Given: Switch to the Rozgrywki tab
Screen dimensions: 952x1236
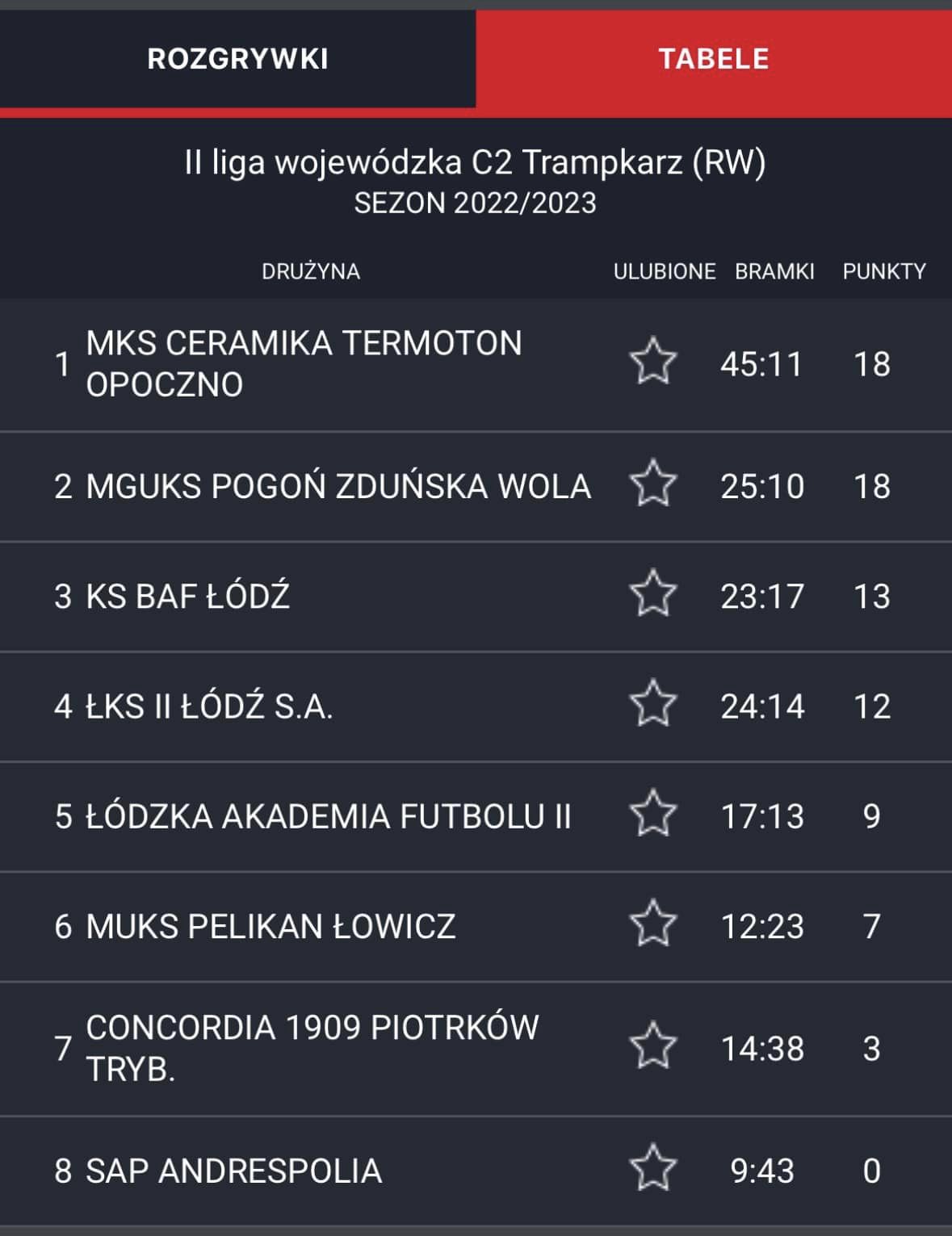Looking at the screenshot, I should (x=237, y=58).
